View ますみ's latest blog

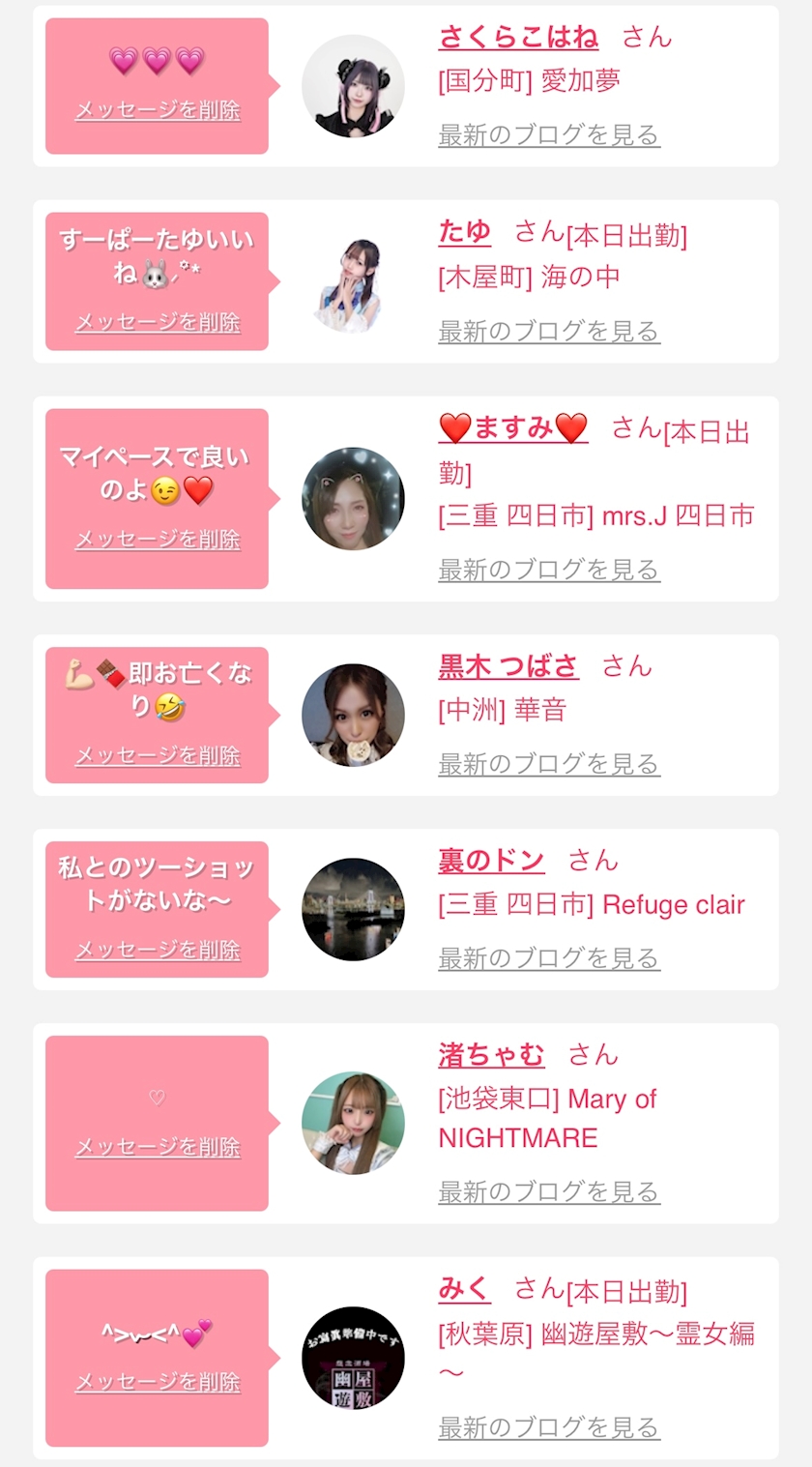tap(548, 571)
